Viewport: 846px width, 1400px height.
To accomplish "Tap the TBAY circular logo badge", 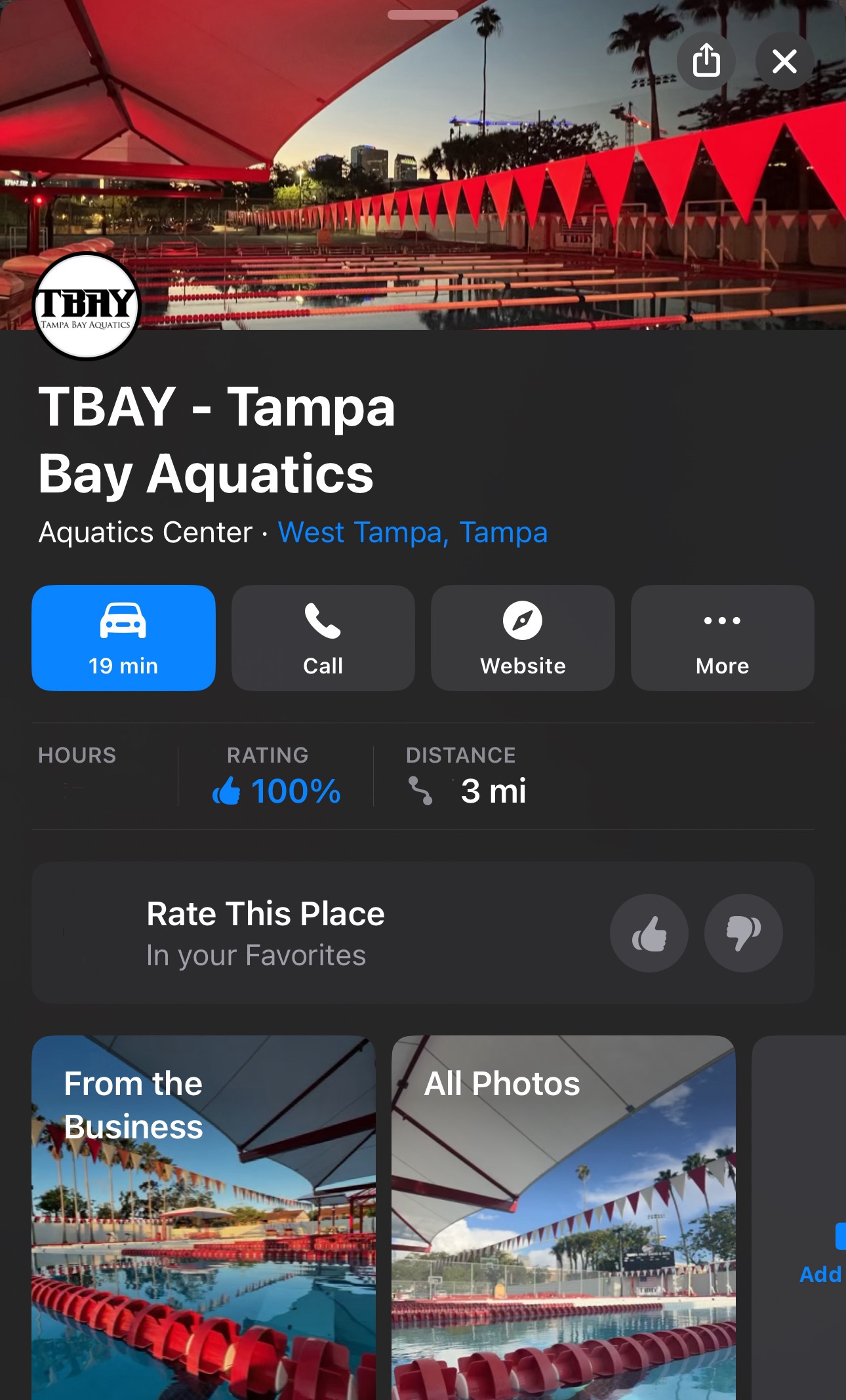I will tap(89, 304).
